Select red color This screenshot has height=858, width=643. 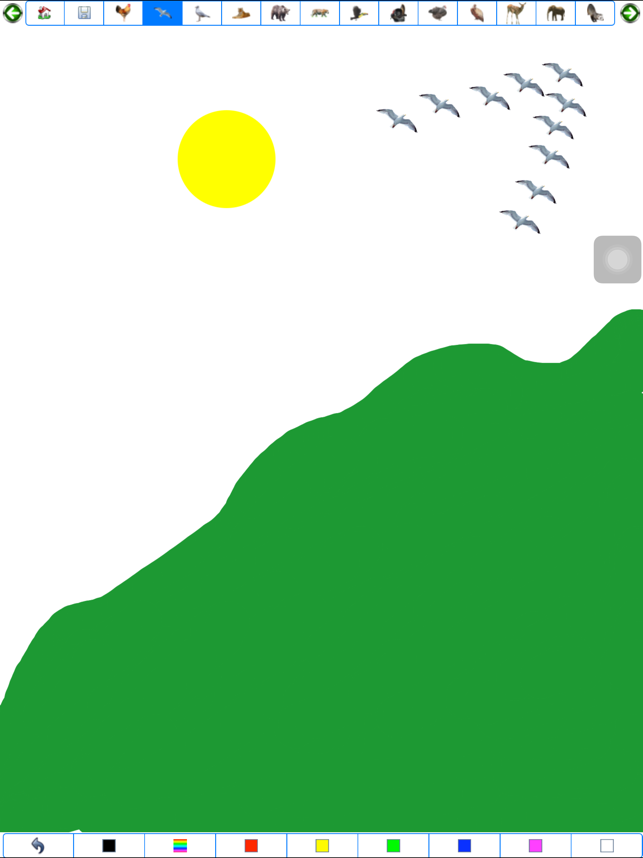point(251,846)
